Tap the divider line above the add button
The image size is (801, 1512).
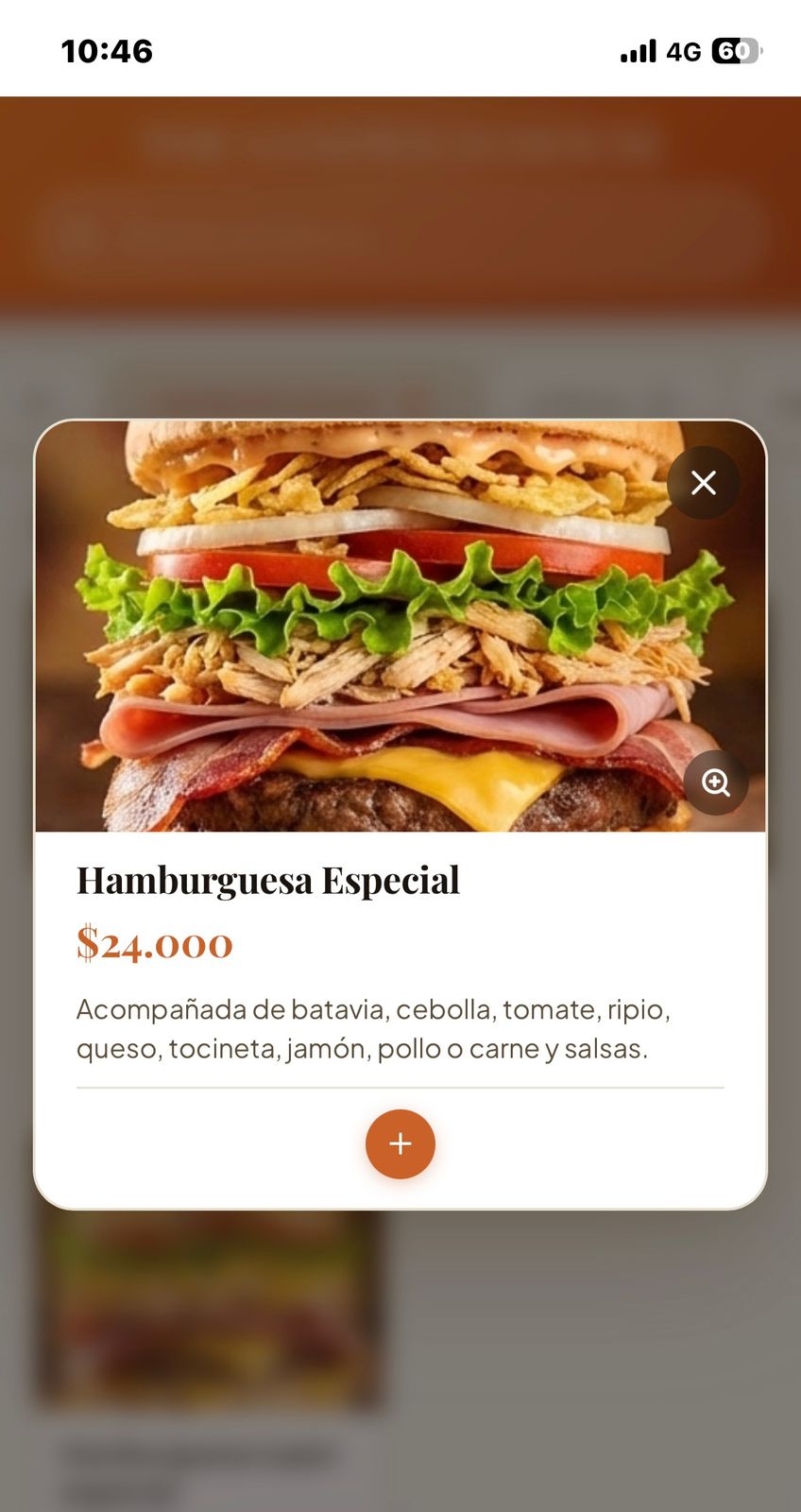click(x=400, y=1089)
